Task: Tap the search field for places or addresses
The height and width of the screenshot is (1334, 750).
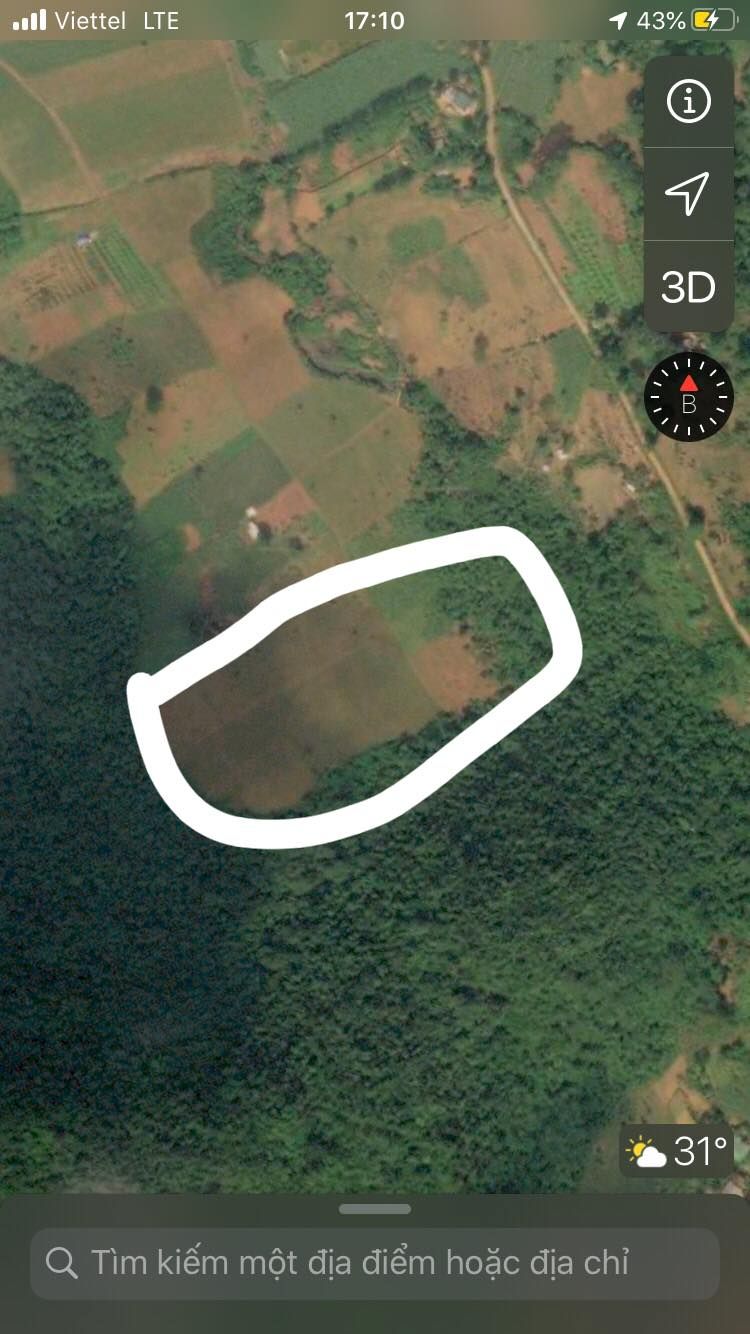Action: pyautogui.click(x=375, y=1263)
